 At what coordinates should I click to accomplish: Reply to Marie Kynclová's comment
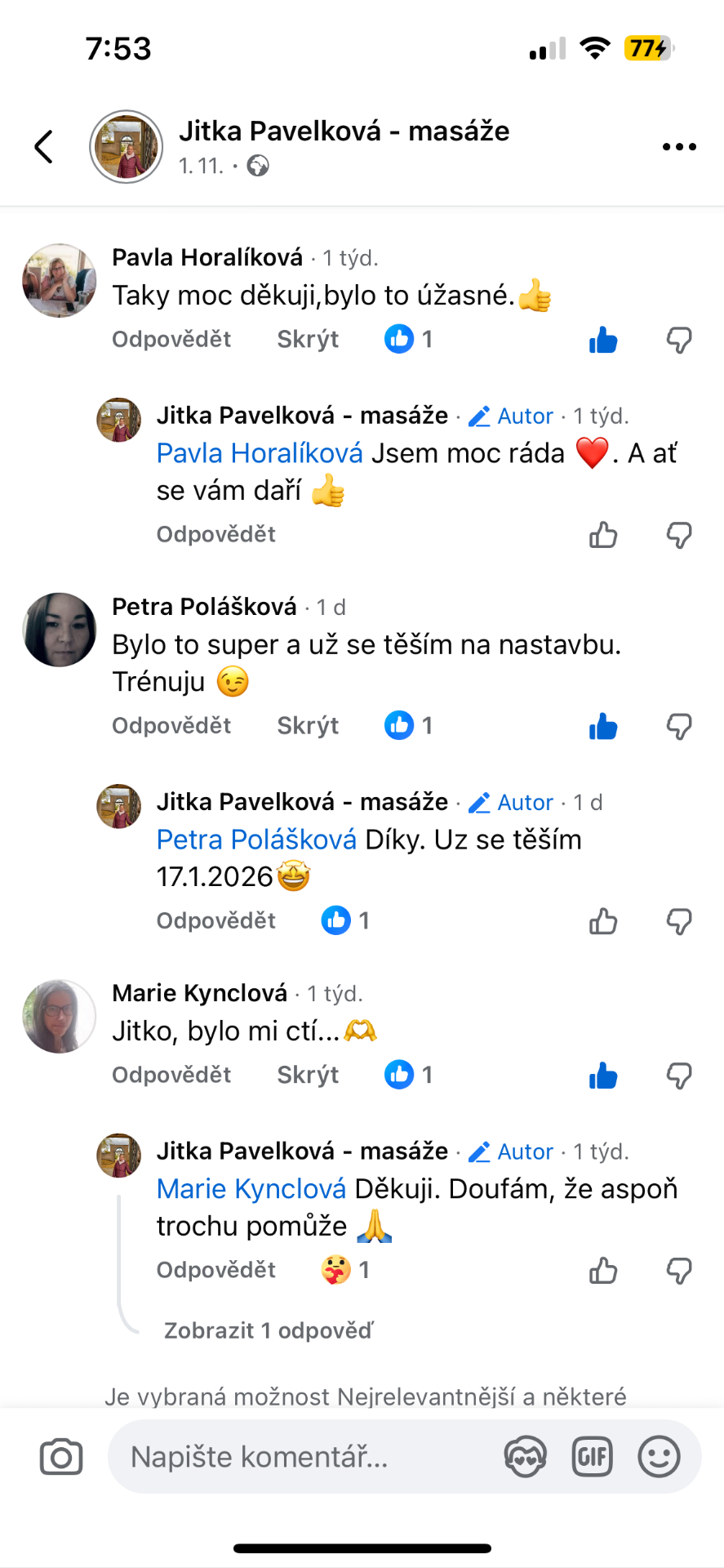171,1076
